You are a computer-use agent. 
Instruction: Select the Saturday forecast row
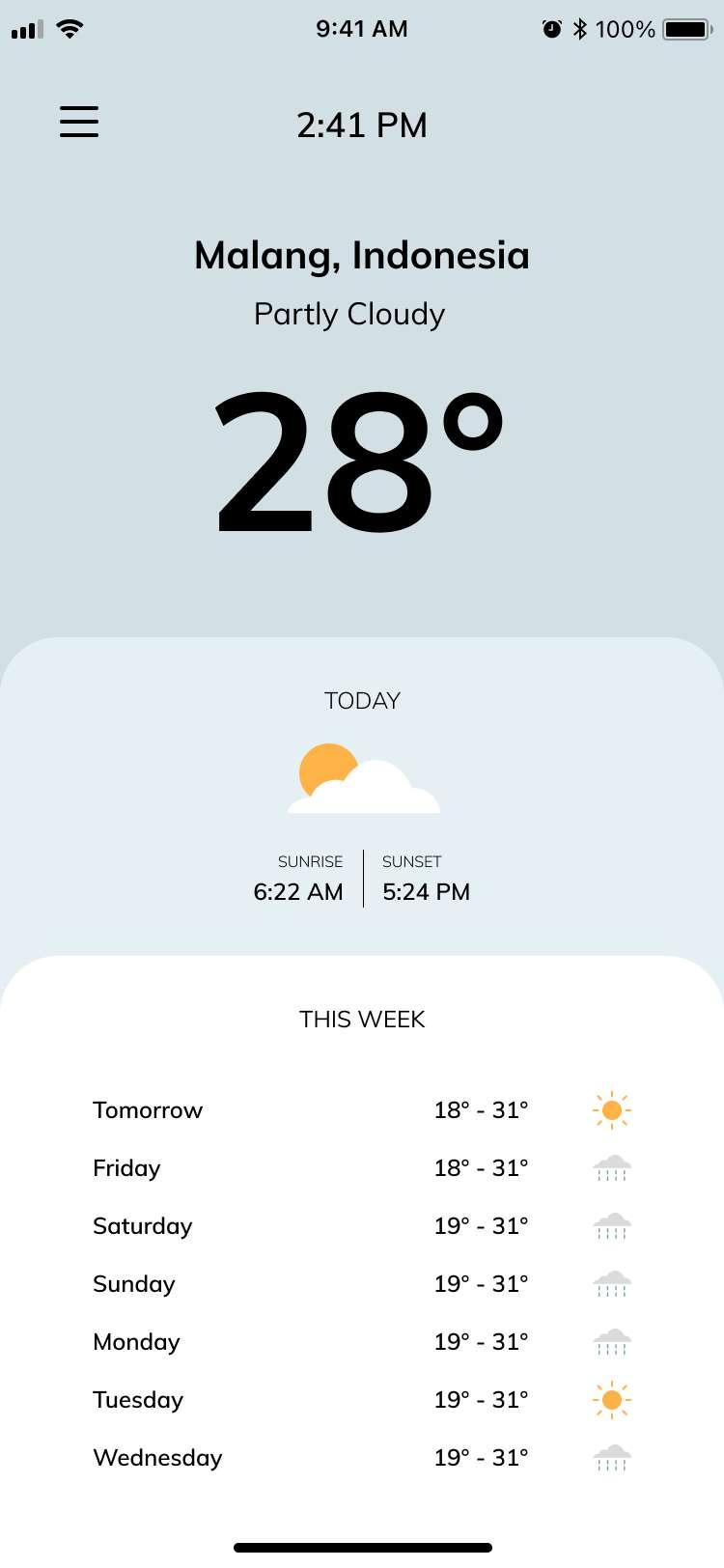tap(362, 1226)
